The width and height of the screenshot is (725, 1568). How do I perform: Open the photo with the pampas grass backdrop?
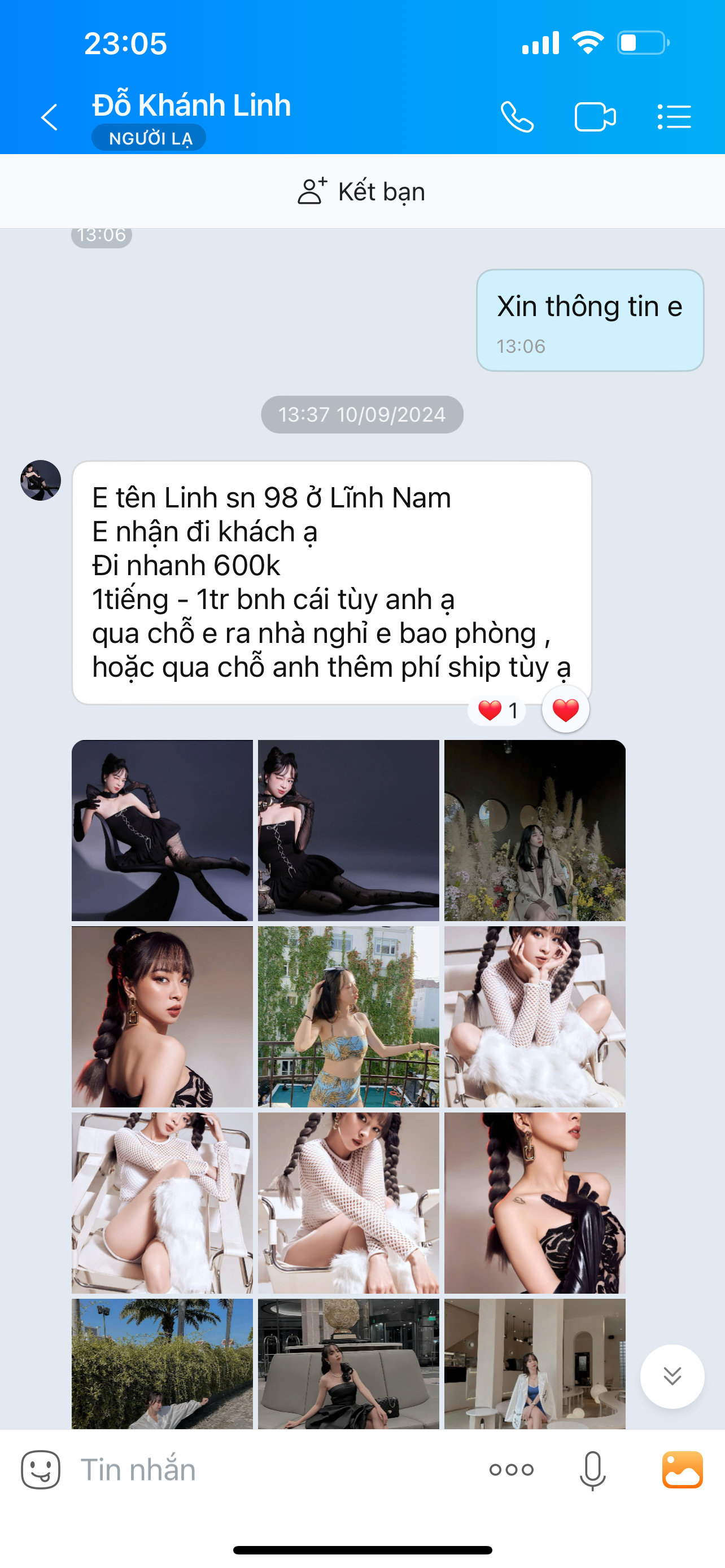(535, 830)
